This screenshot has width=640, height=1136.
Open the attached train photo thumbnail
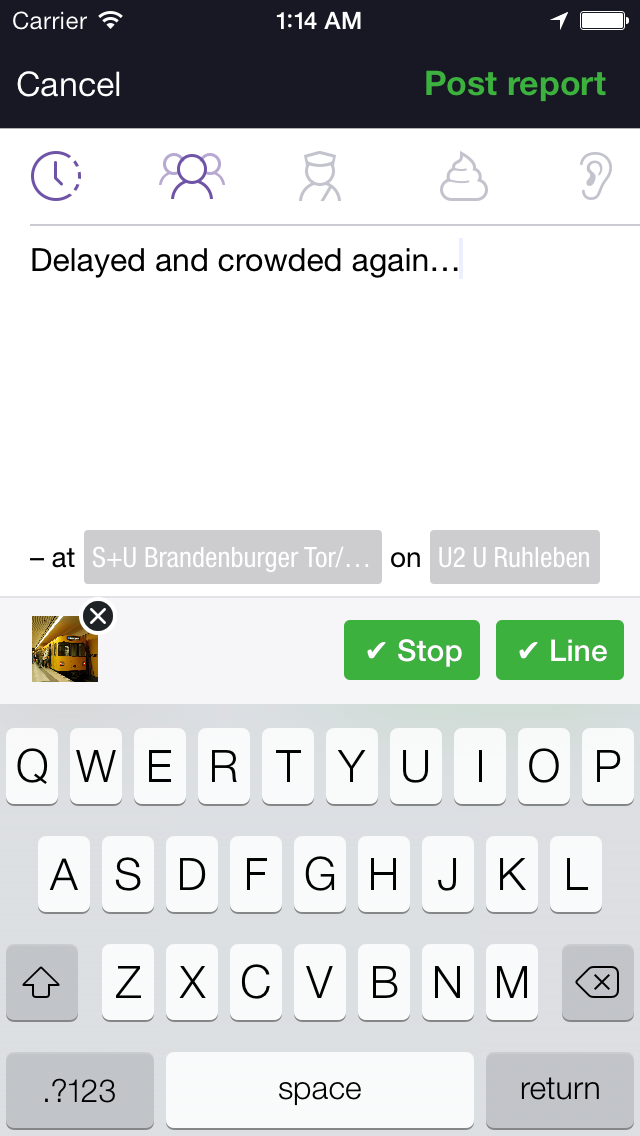(x=64, y=650)
